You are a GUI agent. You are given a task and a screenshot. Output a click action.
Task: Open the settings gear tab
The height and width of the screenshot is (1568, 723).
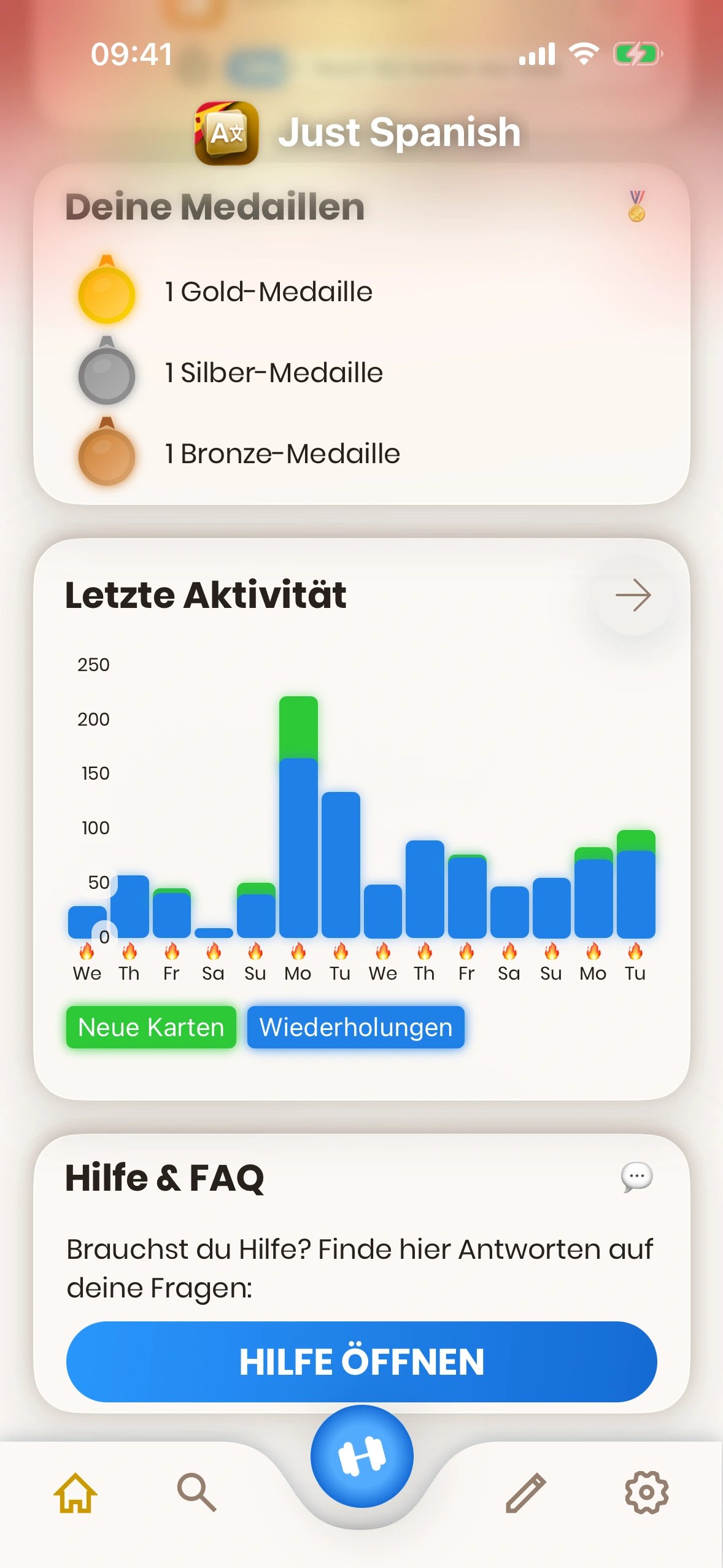(x=646, y=1493)
